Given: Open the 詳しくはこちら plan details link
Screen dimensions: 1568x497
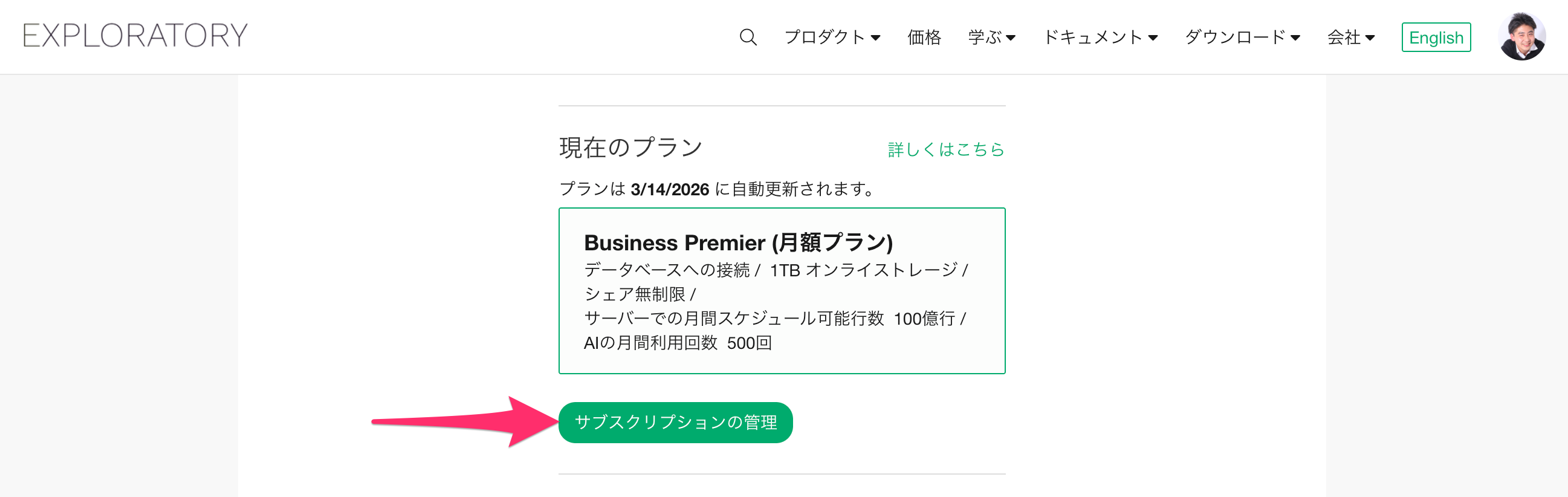Looking at the screenshot, I should click(945, 149).
